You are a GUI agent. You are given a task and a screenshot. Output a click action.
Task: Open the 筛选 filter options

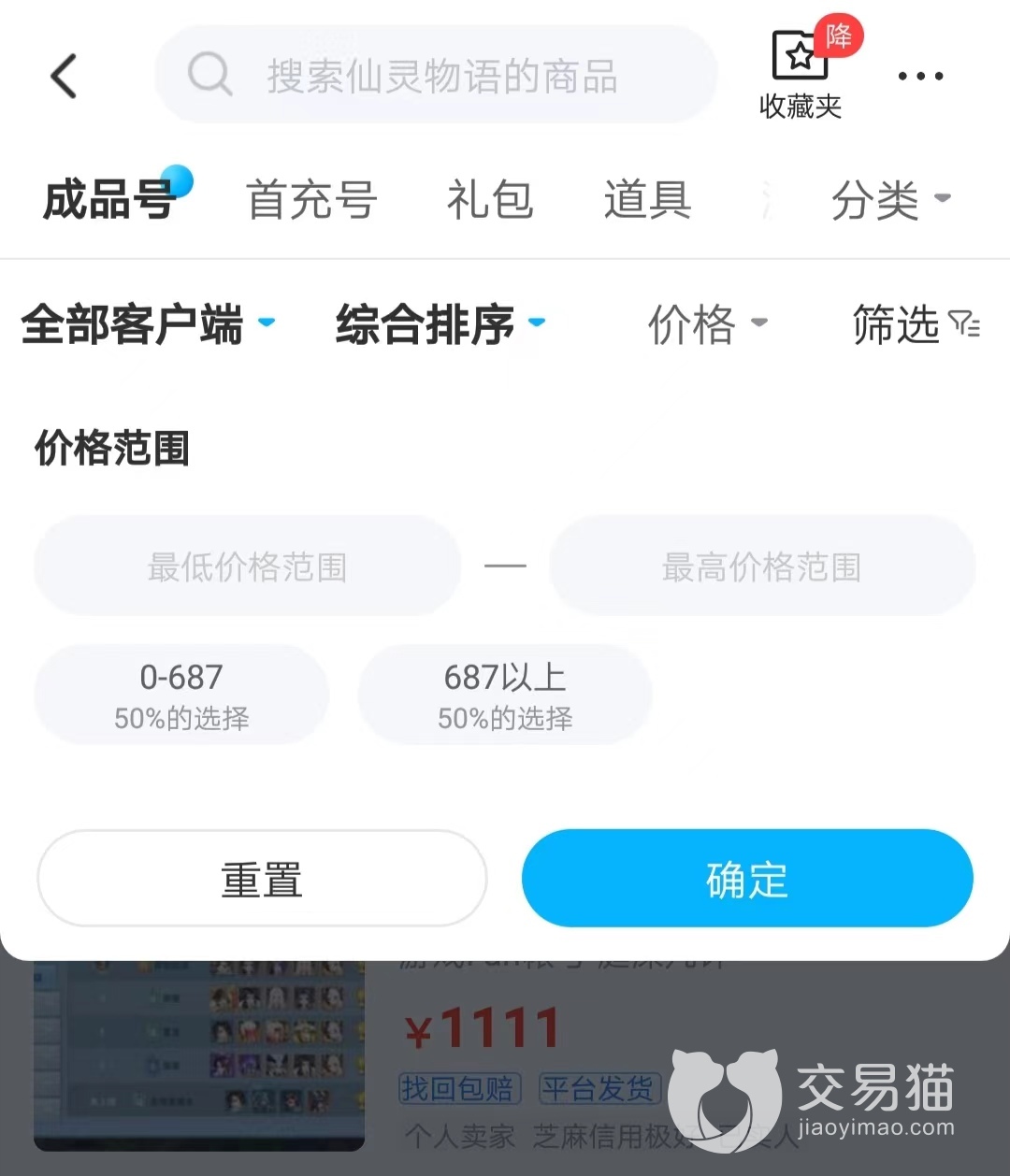[915, 324]
